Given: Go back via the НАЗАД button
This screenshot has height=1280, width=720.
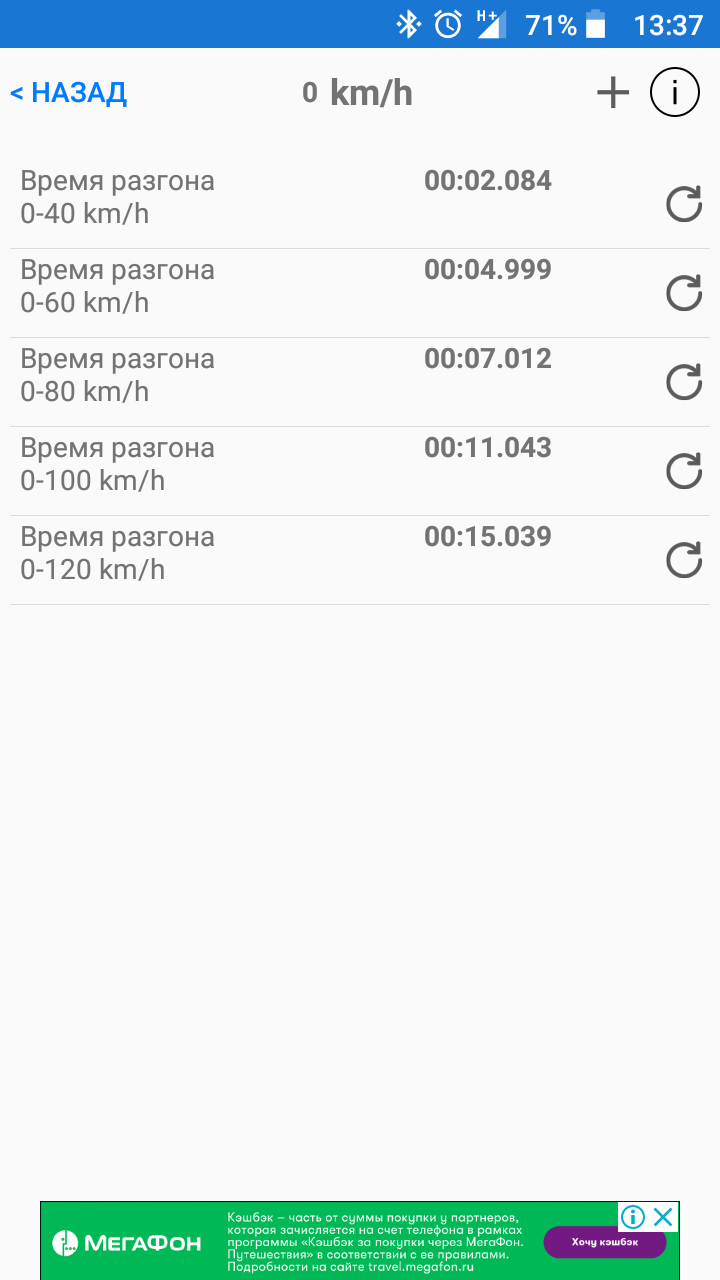Looking at the screenshot, I should tap(68, 94).
